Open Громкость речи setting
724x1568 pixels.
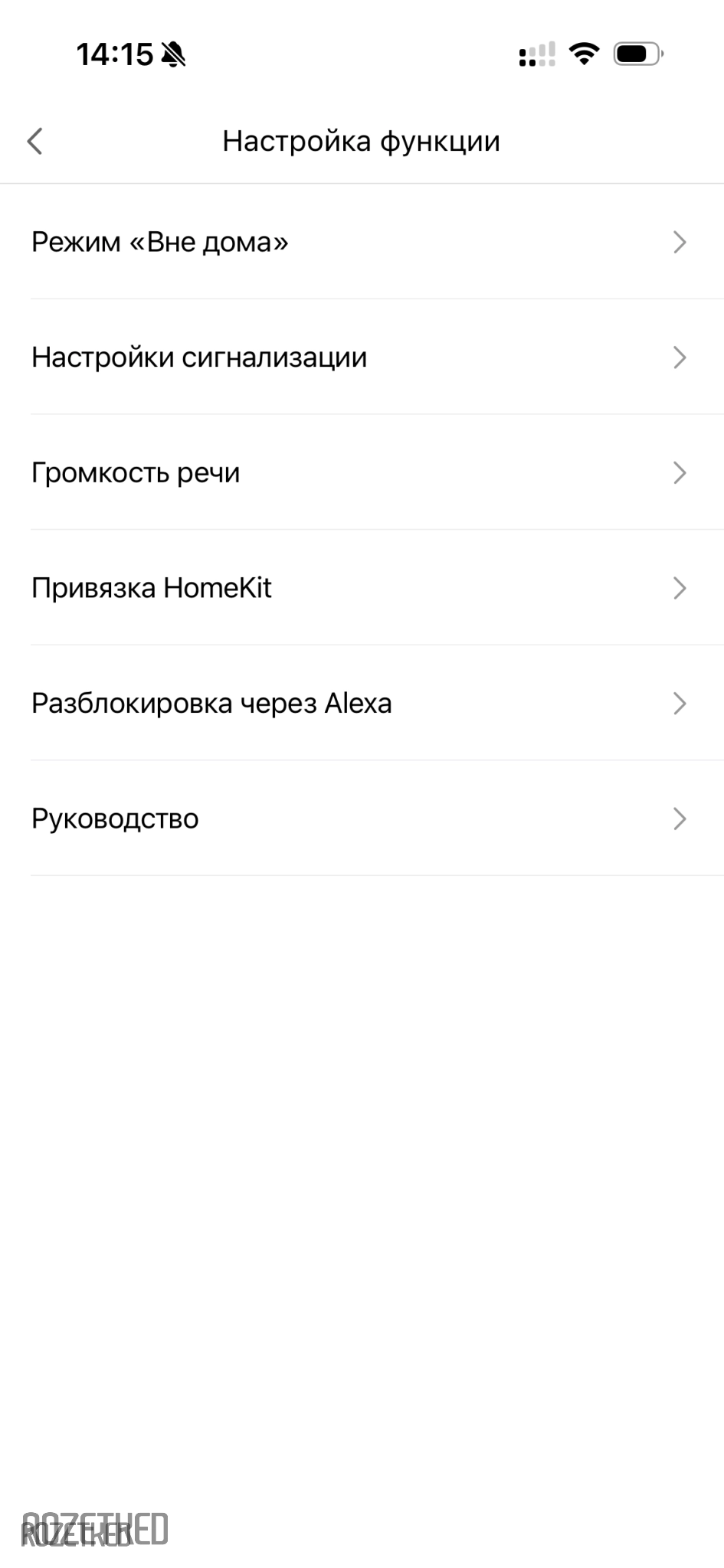360,473
